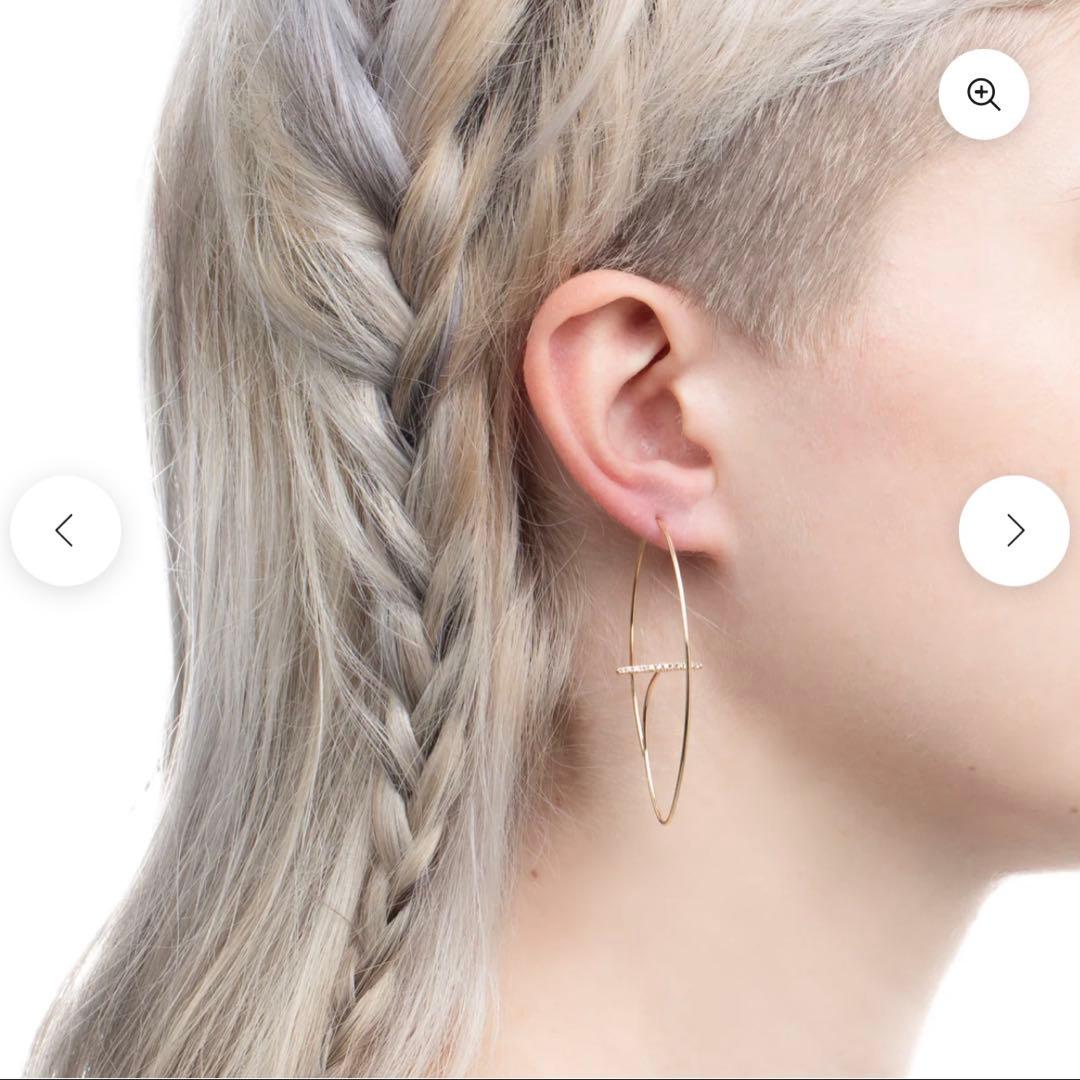
Task: Zoom in on the product photo
Action: [x=983, y=94]
